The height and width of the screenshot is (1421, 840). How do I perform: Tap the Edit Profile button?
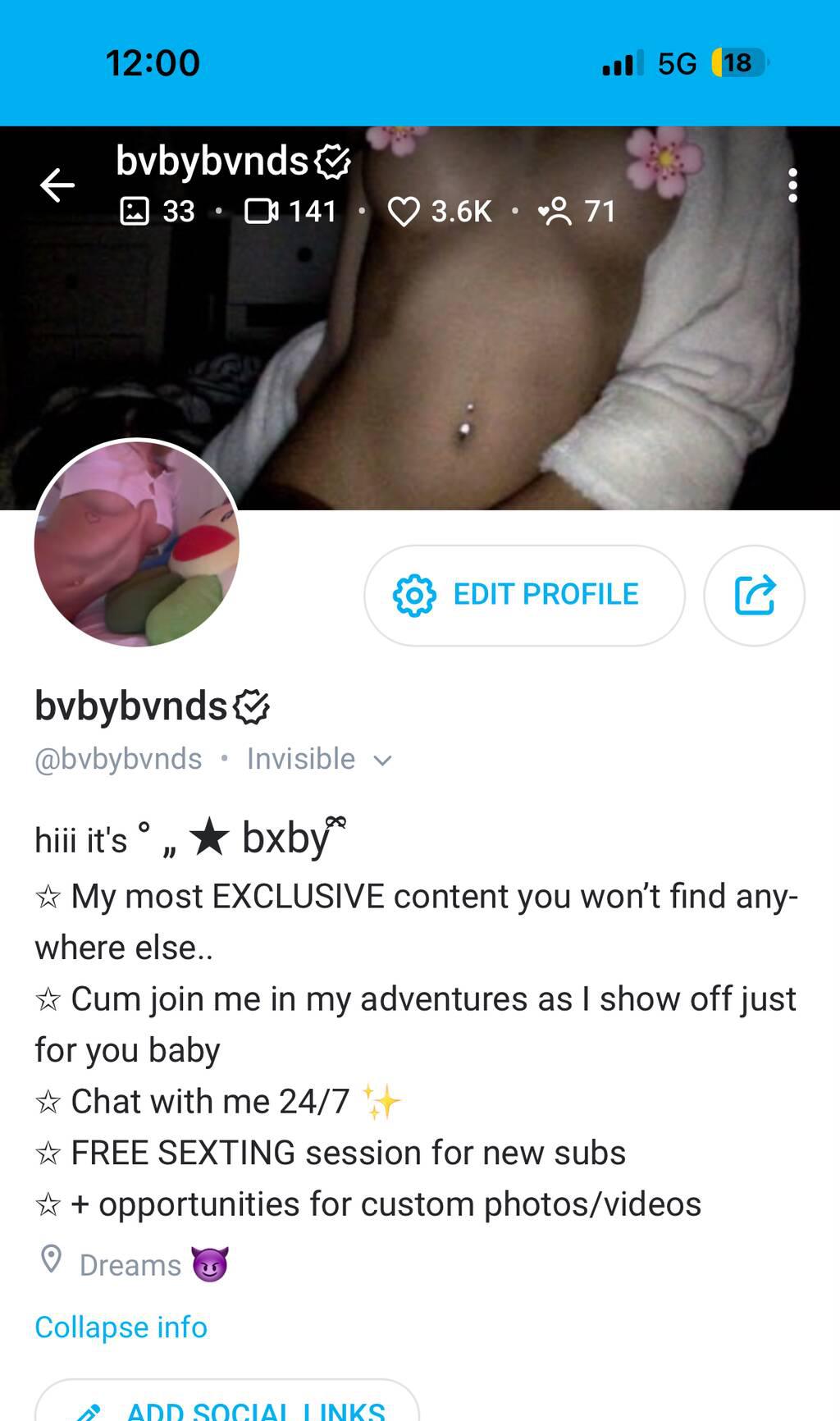(x=524, y=595)
